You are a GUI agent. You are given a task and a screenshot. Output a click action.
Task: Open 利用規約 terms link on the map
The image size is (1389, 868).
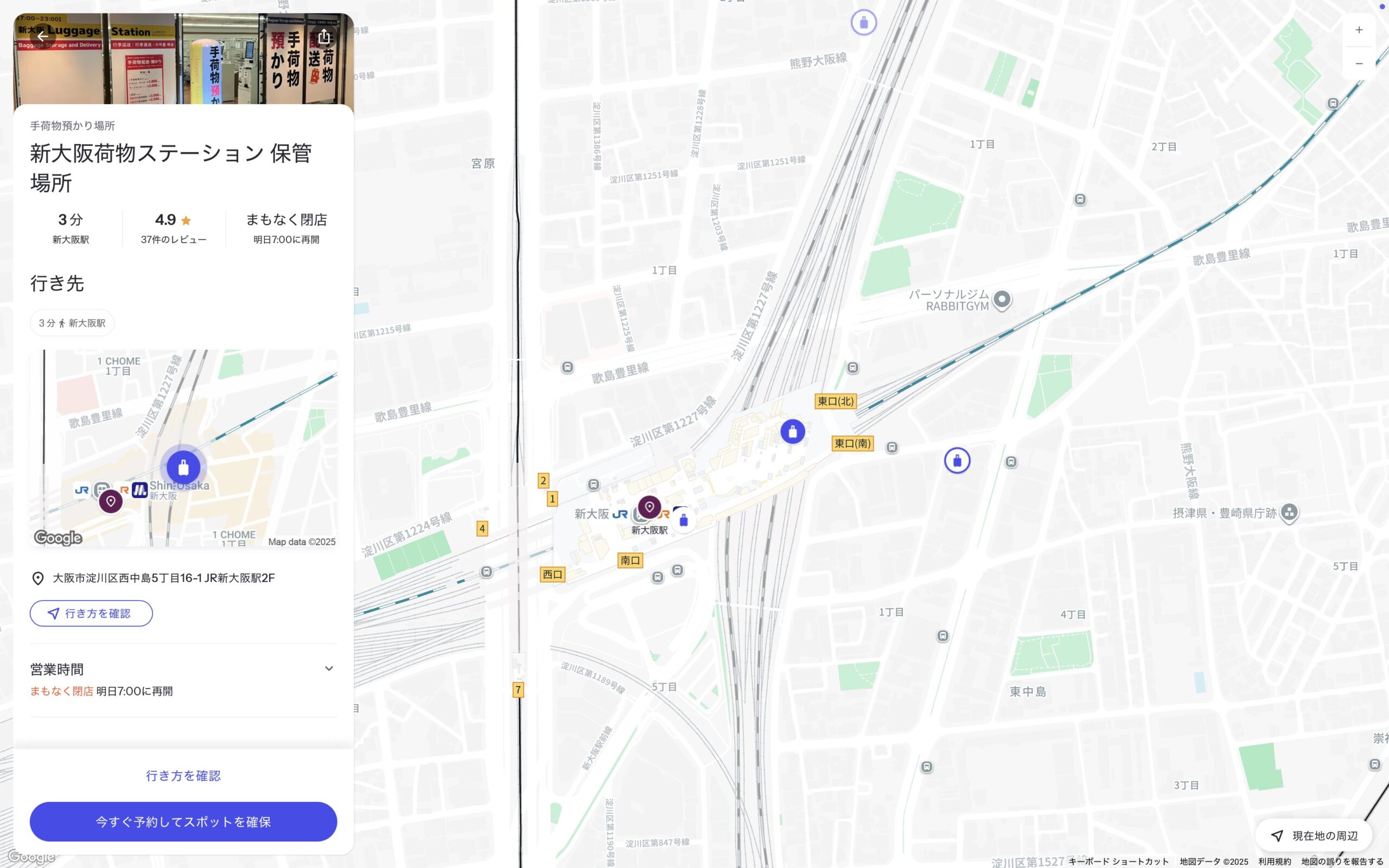1274,861
